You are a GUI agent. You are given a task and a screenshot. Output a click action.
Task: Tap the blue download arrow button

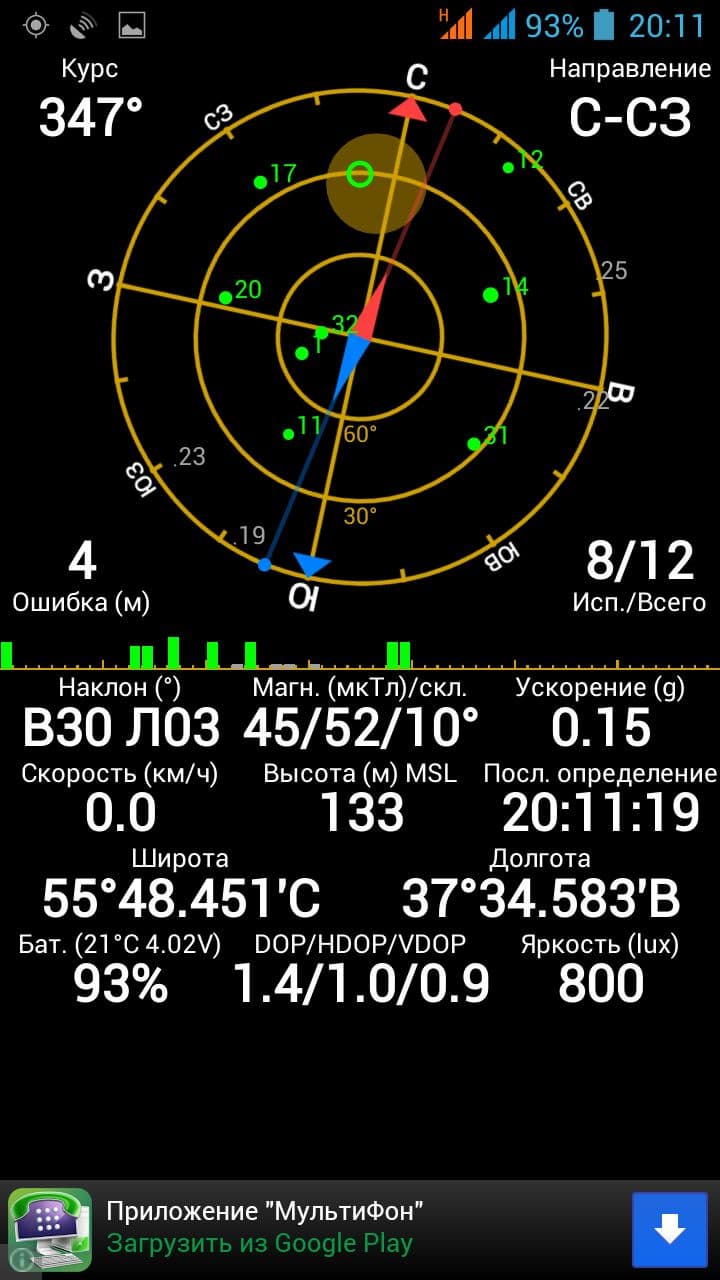click(669, 1230)
